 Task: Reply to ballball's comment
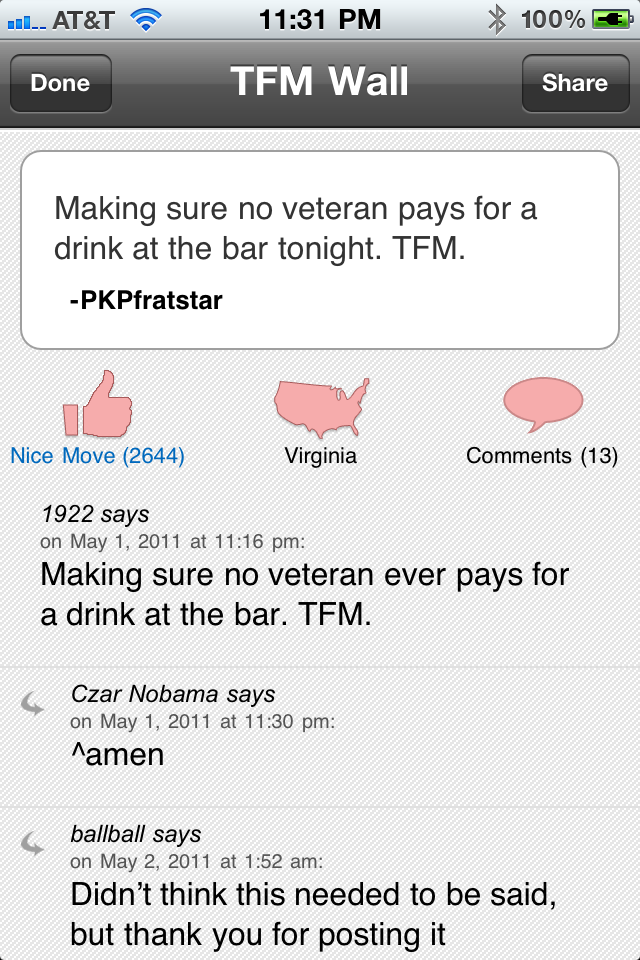(33, 845)
